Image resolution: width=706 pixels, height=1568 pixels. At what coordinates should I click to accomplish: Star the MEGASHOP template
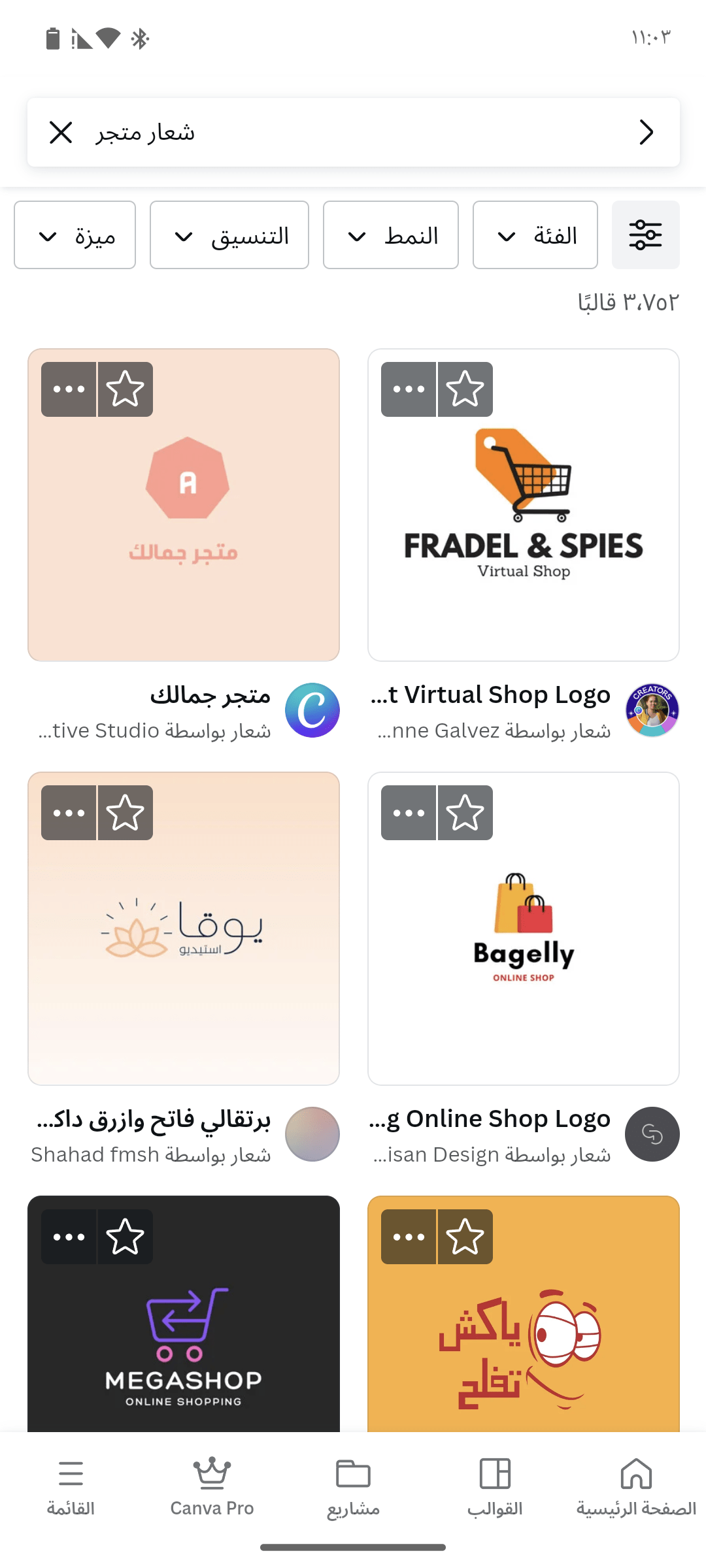coord(126,1237)
